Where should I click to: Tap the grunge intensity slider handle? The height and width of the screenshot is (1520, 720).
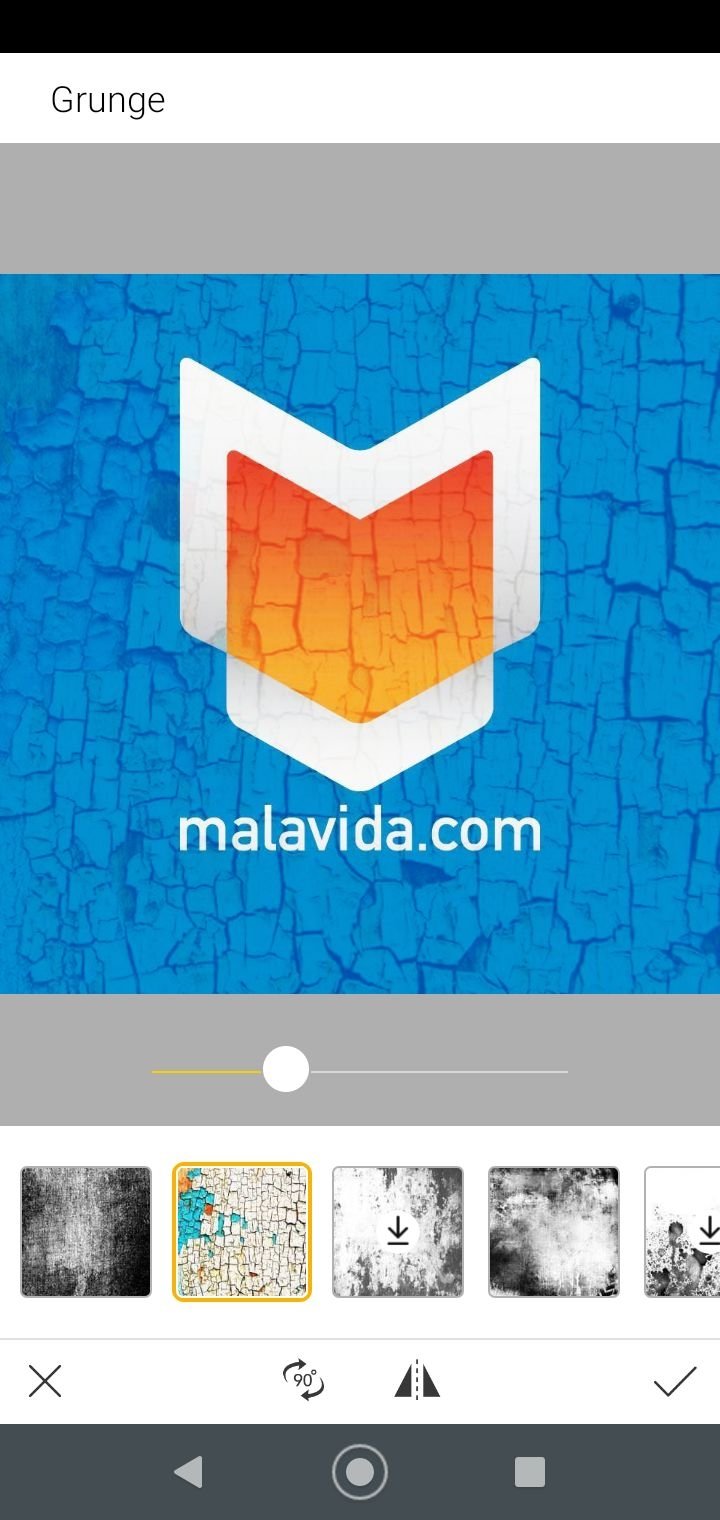(x=286, y=1070)
